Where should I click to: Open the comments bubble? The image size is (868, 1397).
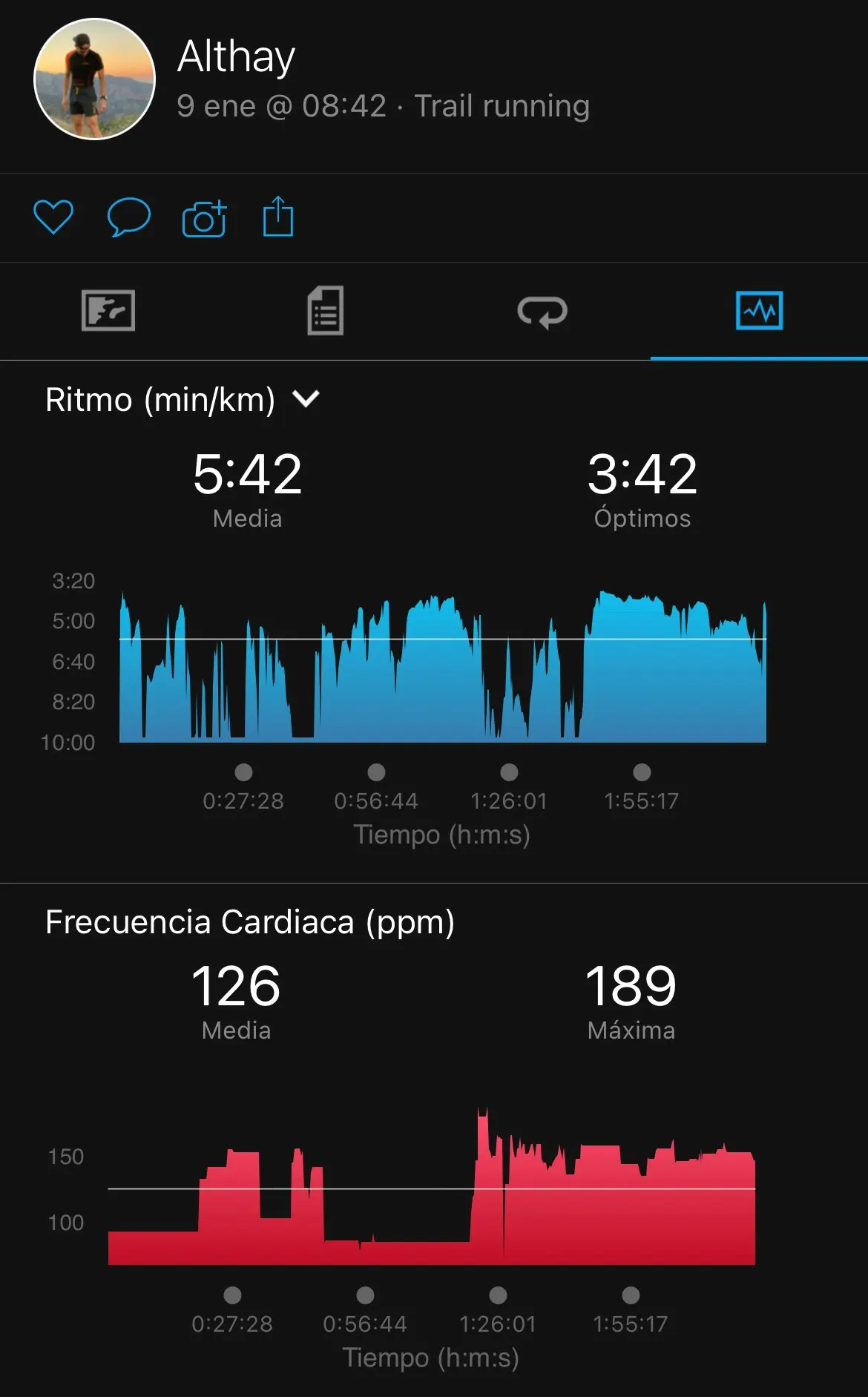click(x=129, y=217)
